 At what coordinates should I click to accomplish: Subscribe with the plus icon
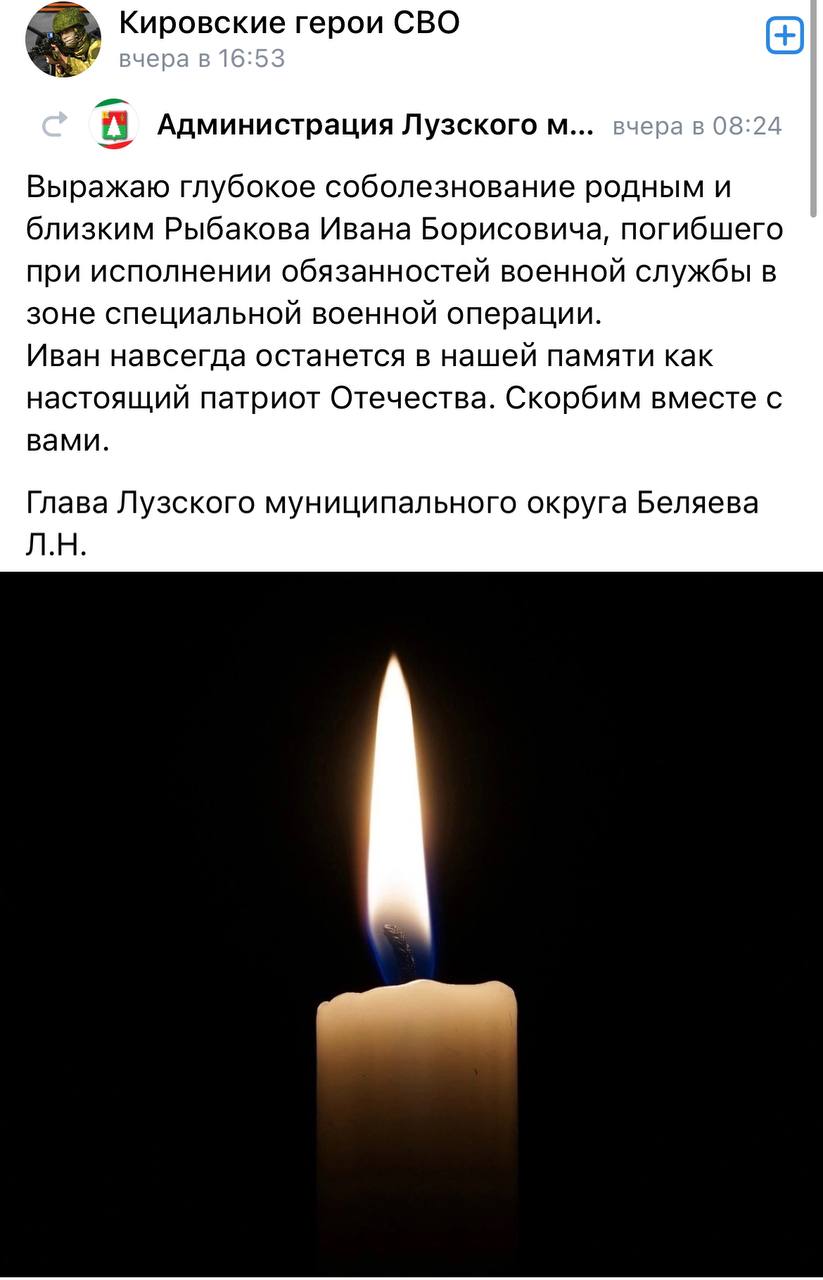tap(784, 37)
